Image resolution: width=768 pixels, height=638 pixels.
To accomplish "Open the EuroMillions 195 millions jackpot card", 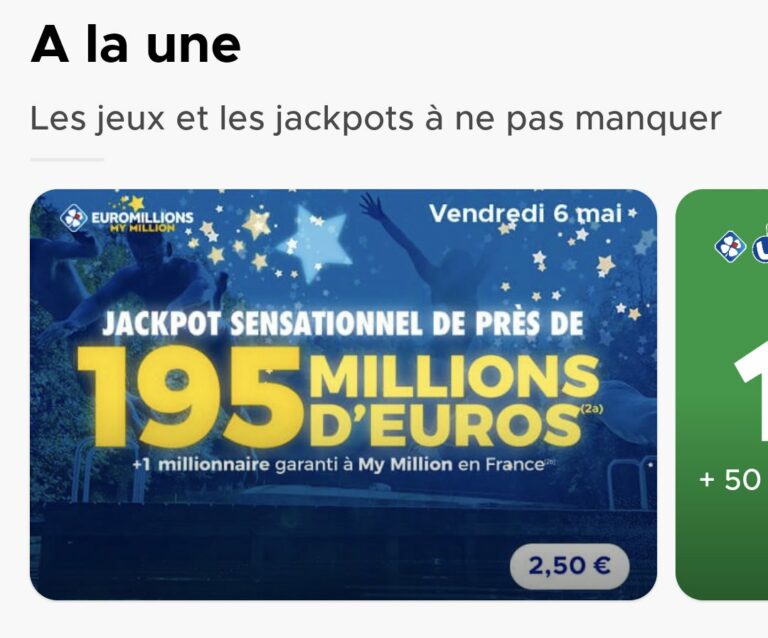I will click(343, 394).
